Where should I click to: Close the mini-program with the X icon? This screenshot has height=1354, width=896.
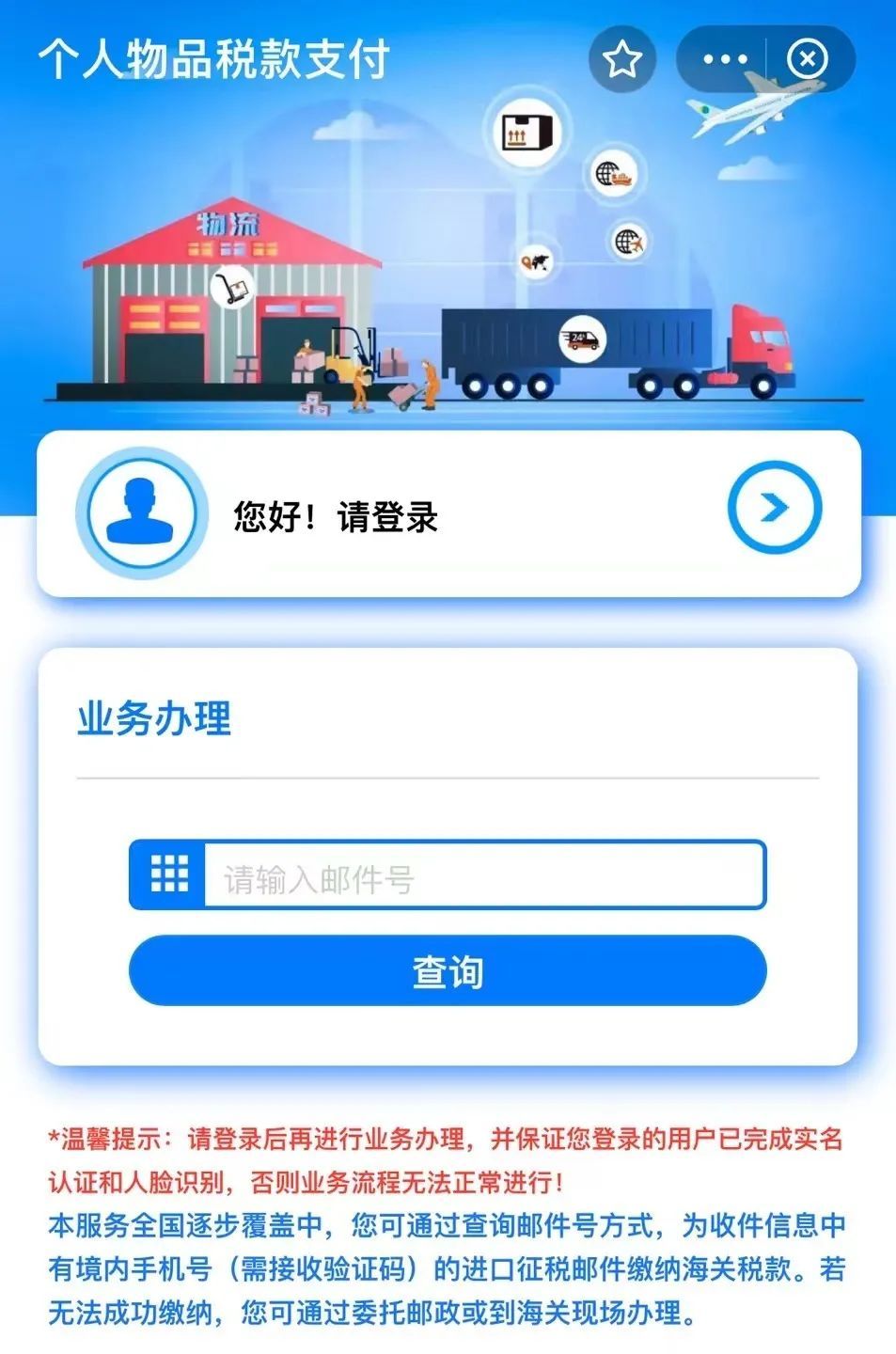tap(804, 58)
